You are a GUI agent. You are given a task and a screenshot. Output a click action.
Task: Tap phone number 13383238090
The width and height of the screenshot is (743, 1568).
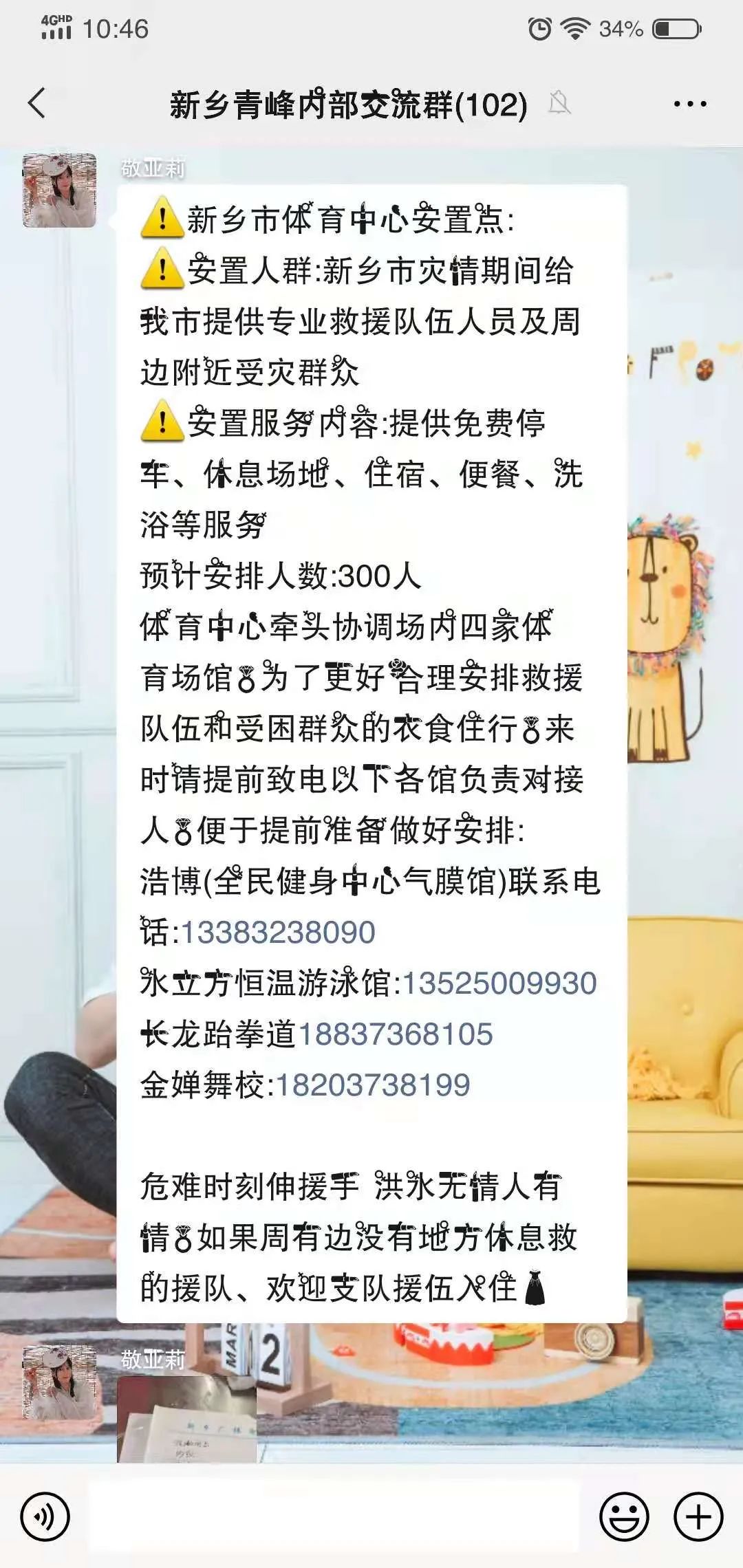click(x=278, y=933)
